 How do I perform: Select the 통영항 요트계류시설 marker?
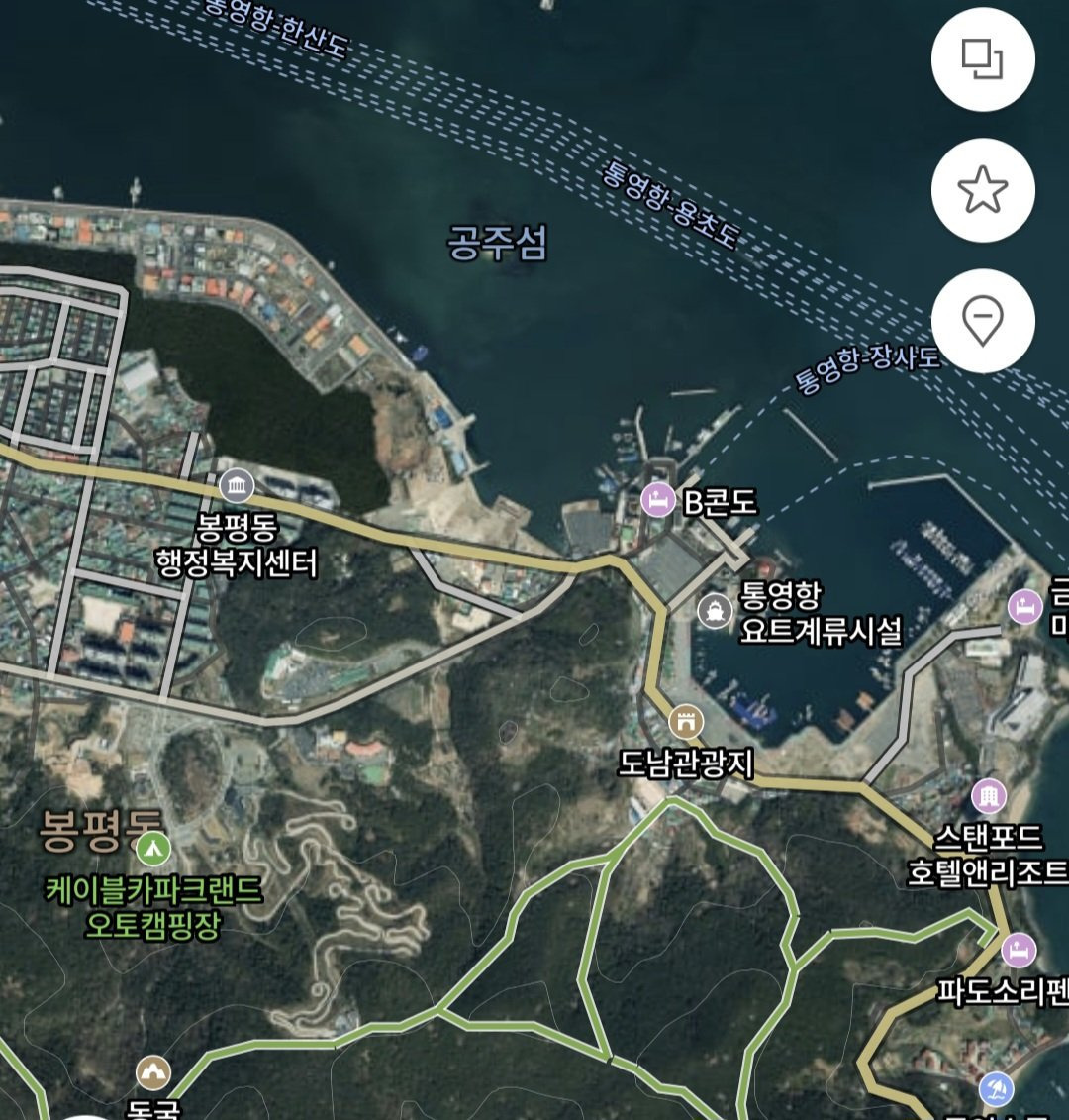tap(714, 610)
